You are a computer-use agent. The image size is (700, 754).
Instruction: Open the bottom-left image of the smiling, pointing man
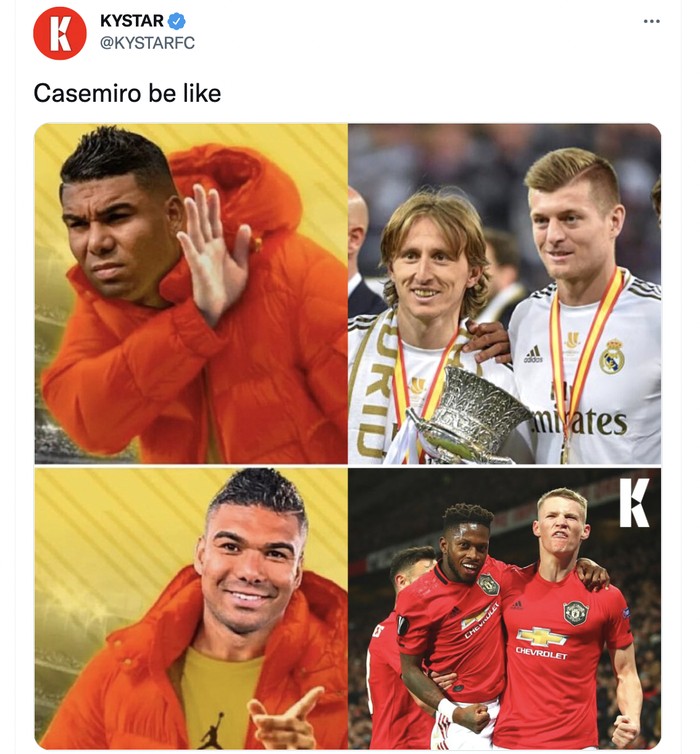pos(191,607)
